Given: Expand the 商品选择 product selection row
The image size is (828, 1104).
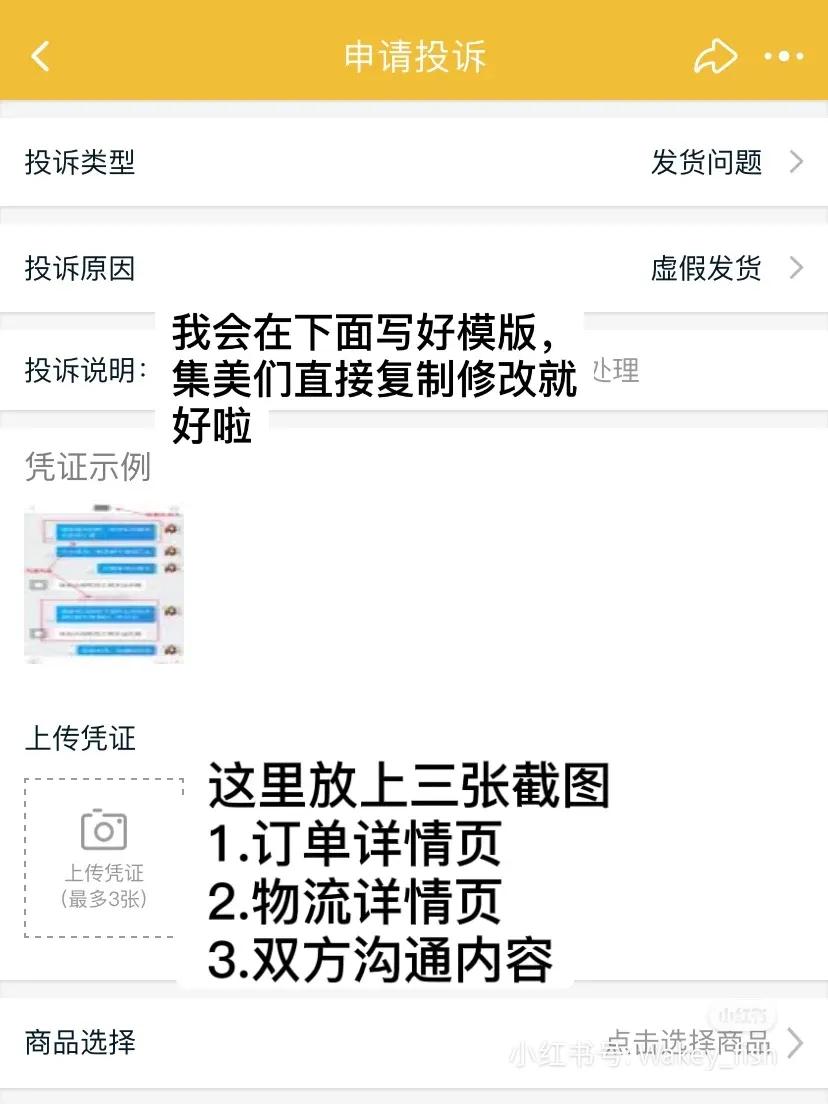Looking at the screenshot, I should pos(80,1043).
